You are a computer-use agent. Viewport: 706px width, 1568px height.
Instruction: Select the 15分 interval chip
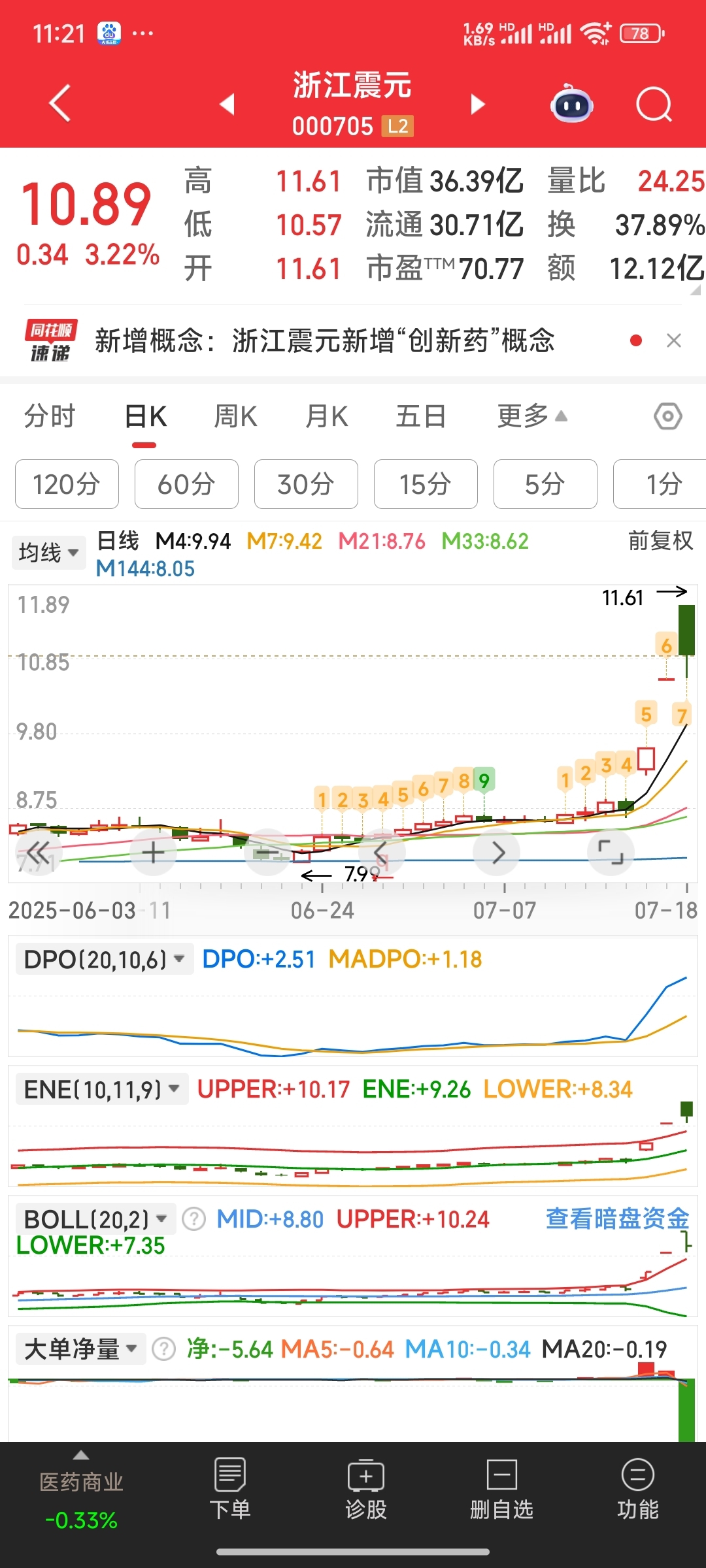pyautogui.click(x=426, y=484)
